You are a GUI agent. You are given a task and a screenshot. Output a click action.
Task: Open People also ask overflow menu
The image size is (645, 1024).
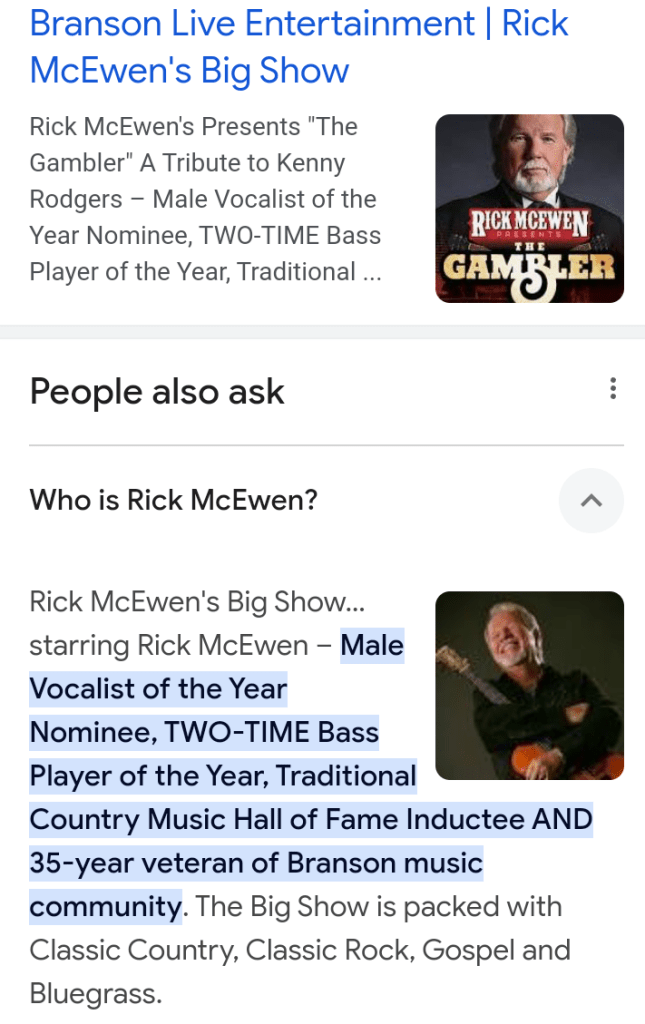(613, 389)
